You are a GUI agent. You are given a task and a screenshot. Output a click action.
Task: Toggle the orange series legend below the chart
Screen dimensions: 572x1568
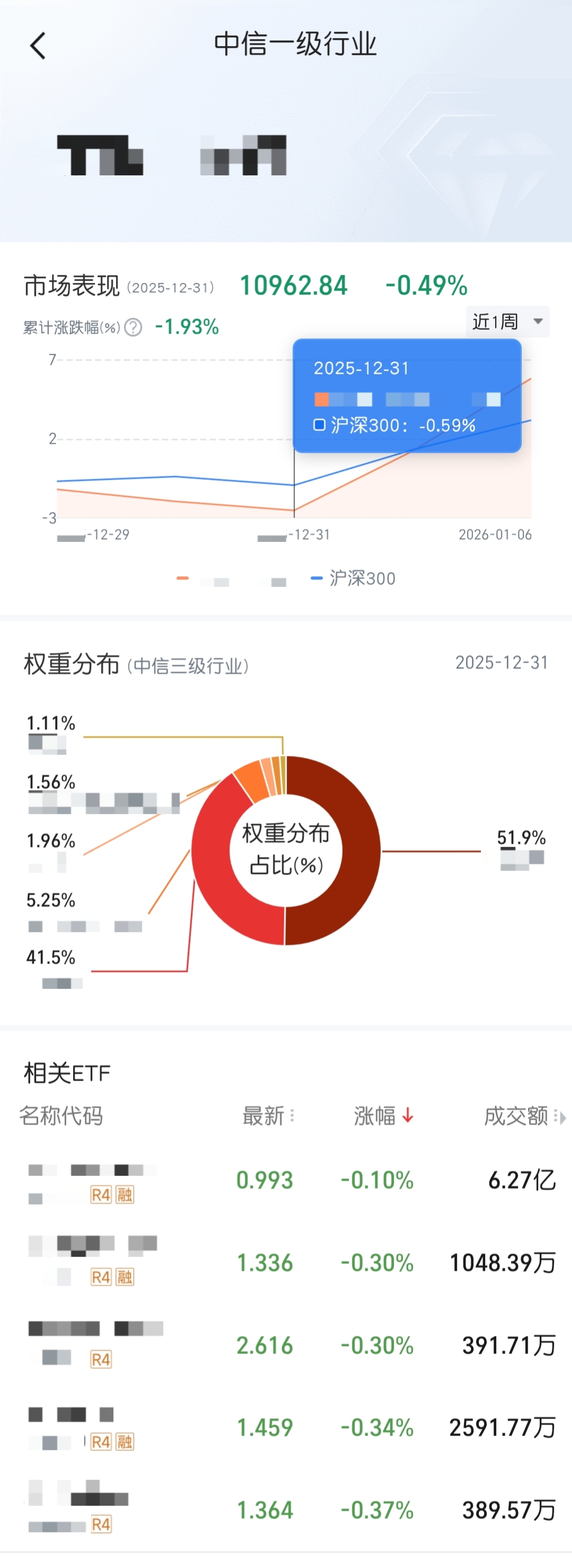click(x=183, y=578)
